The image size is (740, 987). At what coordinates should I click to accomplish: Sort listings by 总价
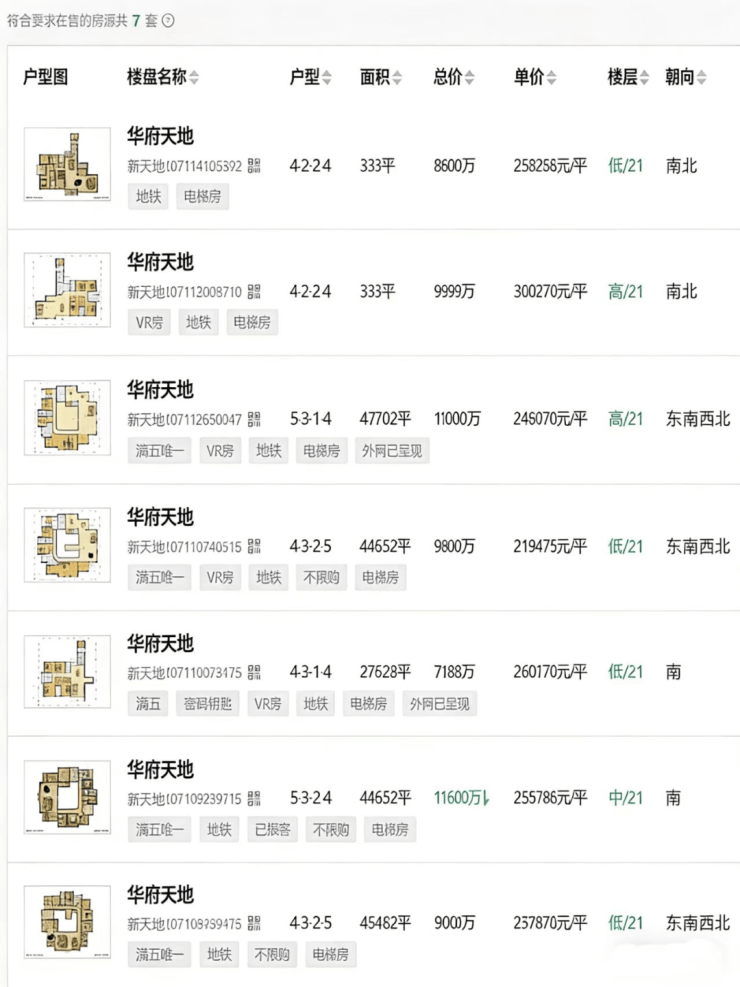[x=454, y=78]
